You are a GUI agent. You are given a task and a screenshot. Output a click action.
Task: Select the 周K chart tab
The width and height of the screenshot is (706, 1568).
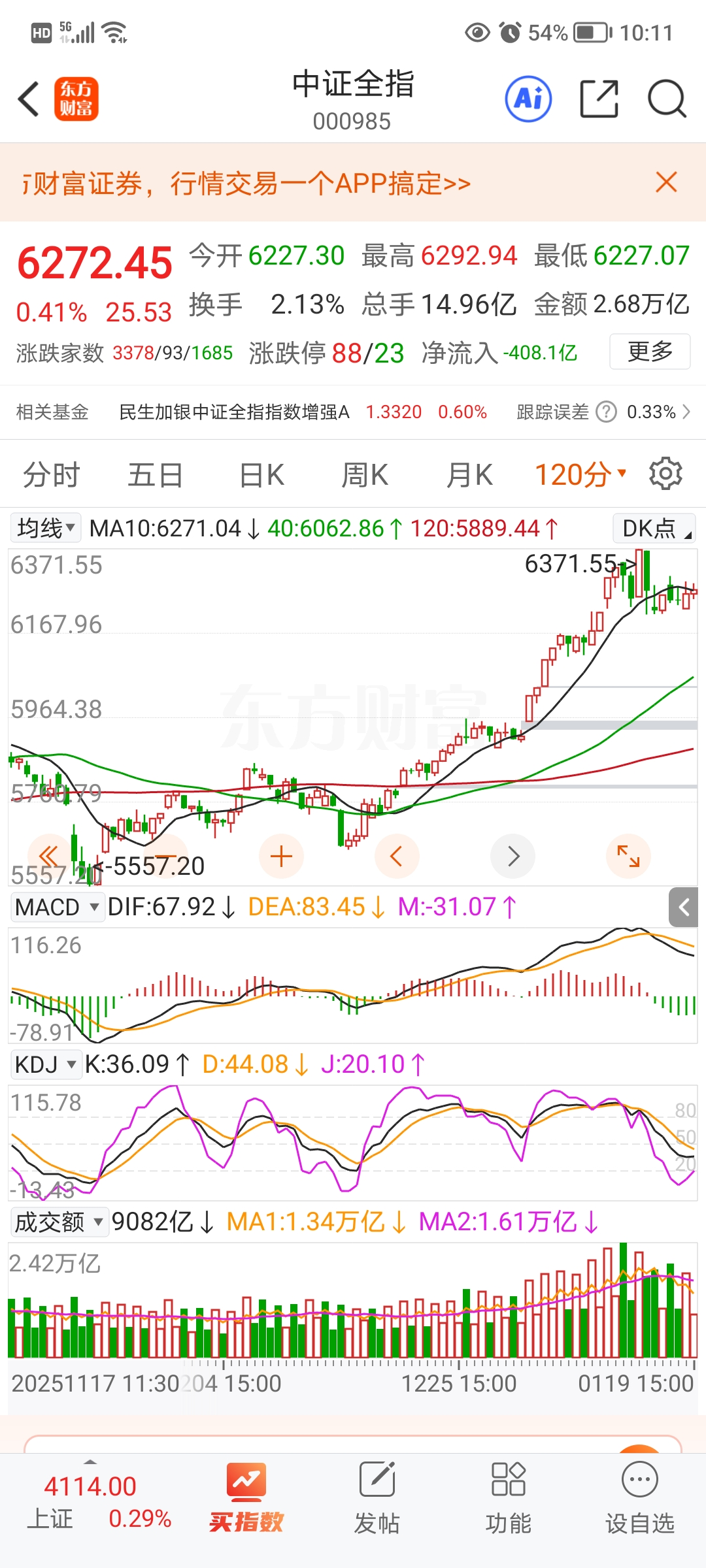pyautogui.click(x=365, y=475)
